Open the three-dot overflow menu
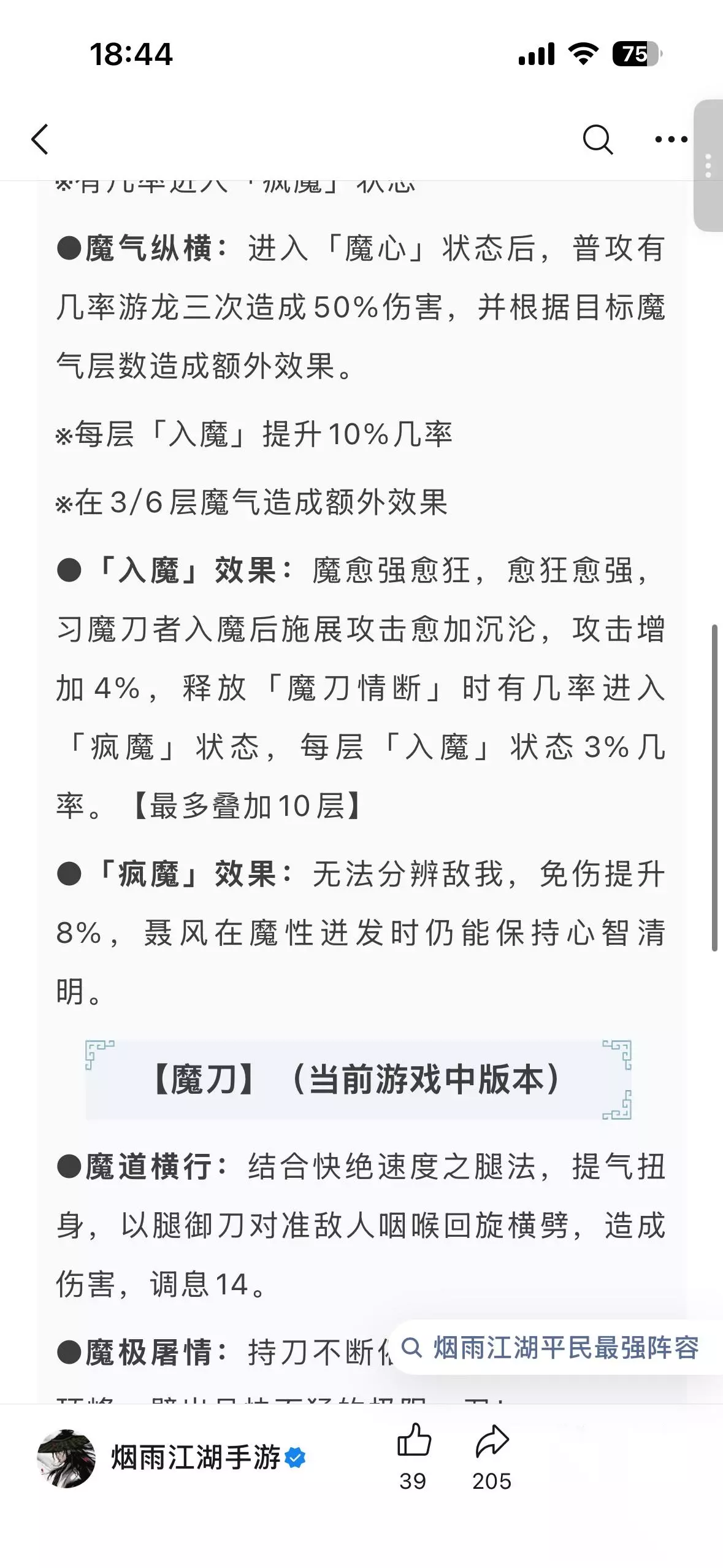Viewport: 723px width, 1568px height. 671,140
